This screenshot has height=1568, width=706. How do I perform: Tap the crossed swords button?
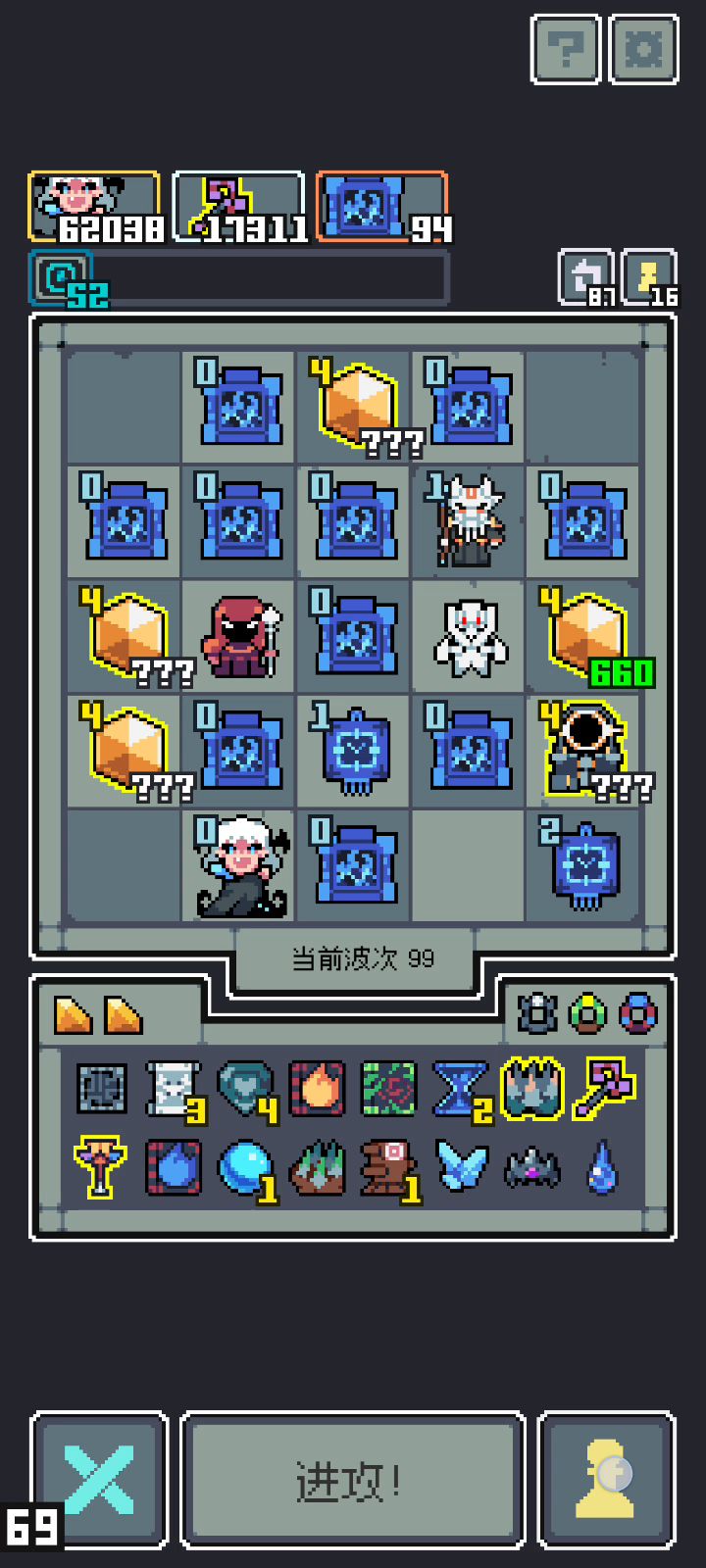99,1480
